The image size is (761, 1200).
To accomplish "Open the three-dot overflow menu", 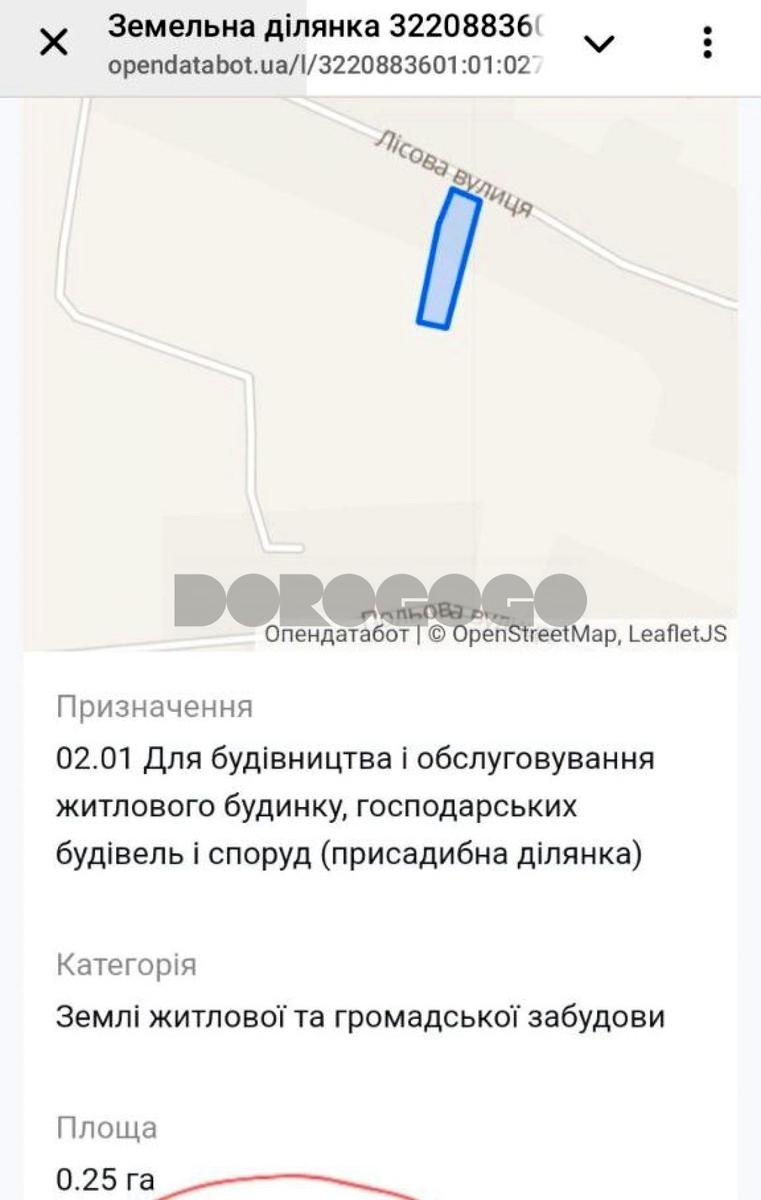I will (x=707, y=43).
